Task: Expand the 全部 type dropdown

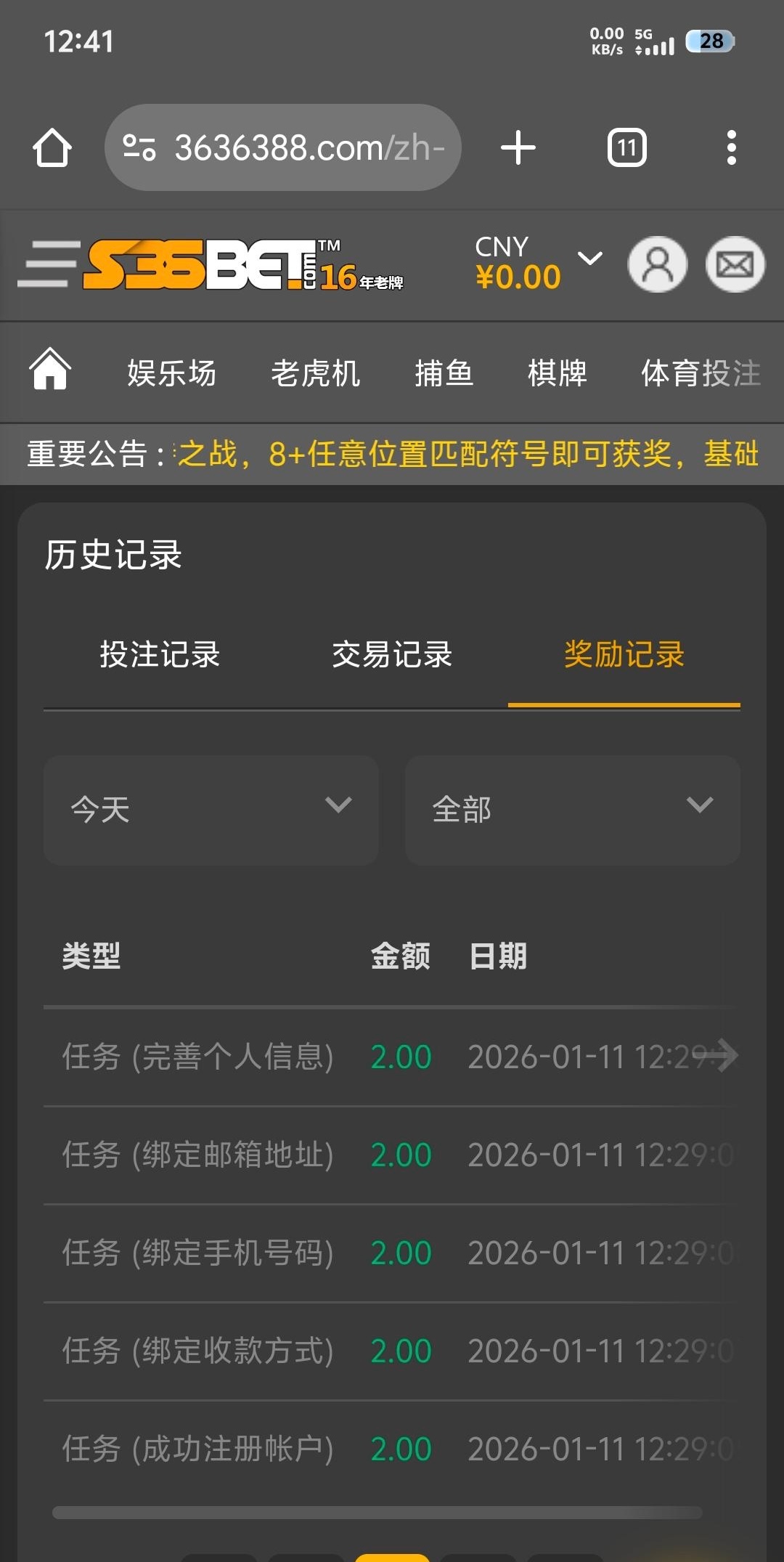Action: tap(572, 810)
